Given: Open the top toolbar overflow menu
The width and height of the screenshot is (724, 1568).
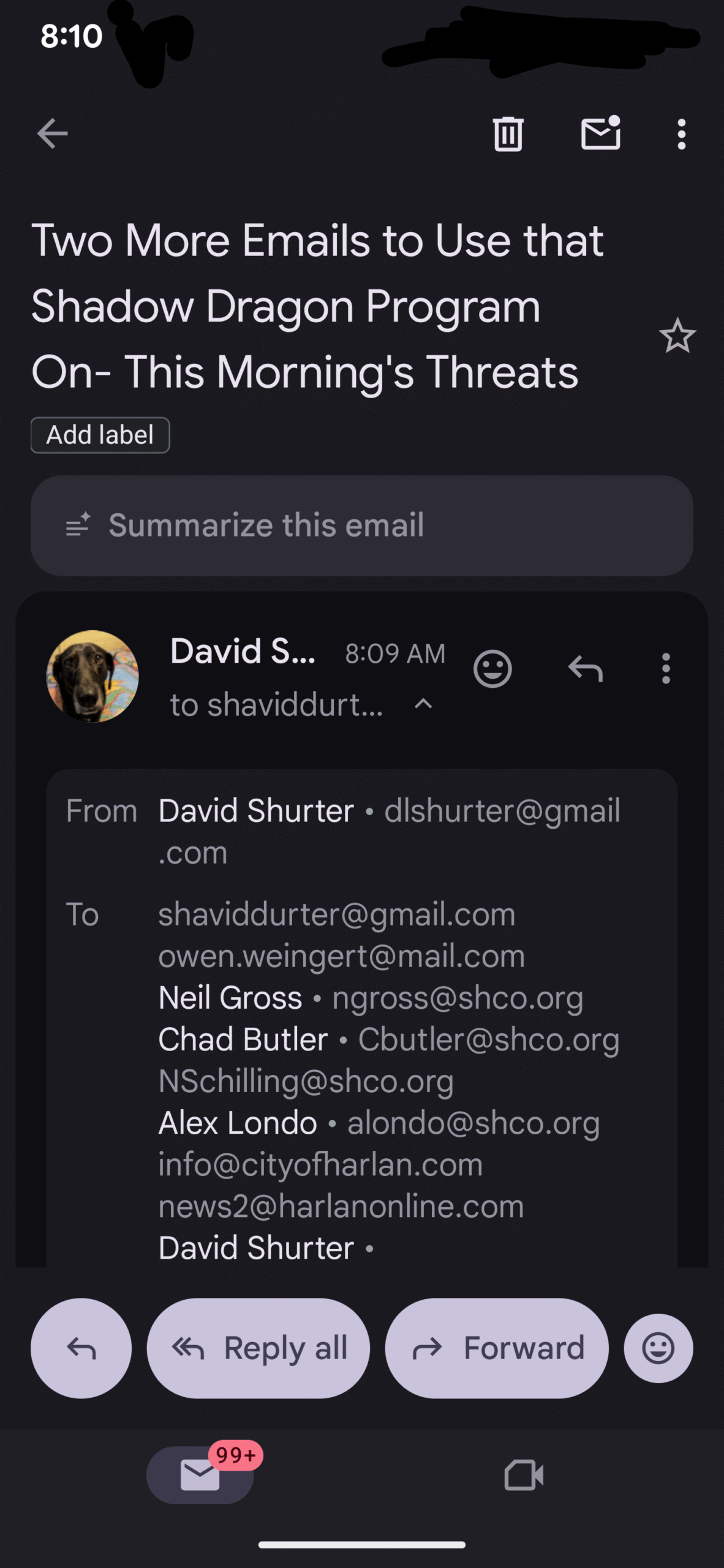Looking at the screenshot, I should click(681, 134).
